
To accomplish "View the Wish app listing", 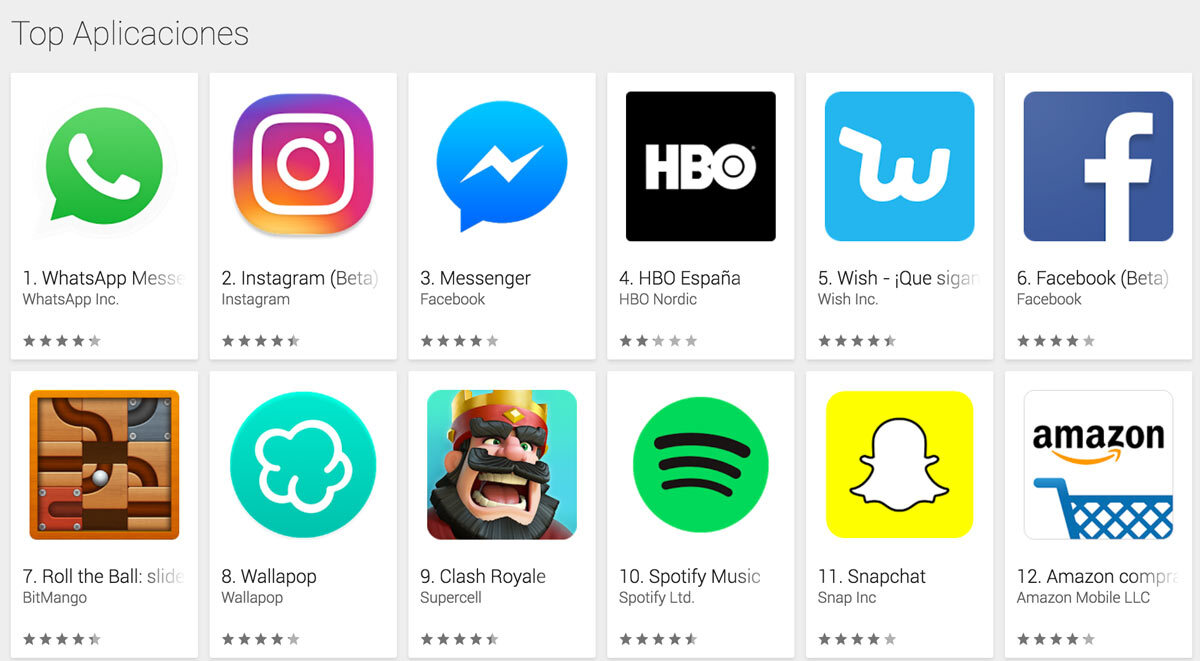I will point(899,166).
